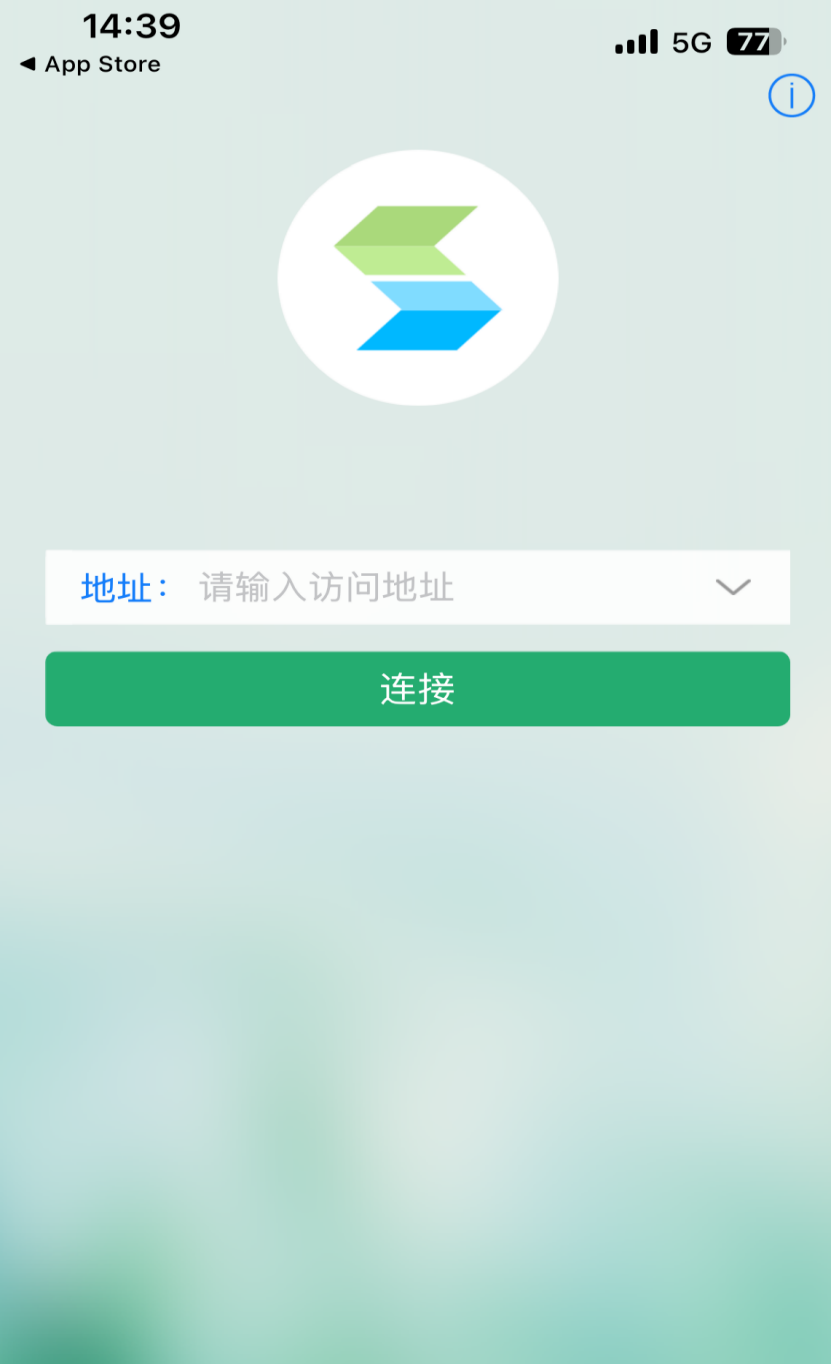Image resolution: width=831 pixels, height=1365 pixels.
Task: Tap the green 连接 button
Action: pos(417,689)
